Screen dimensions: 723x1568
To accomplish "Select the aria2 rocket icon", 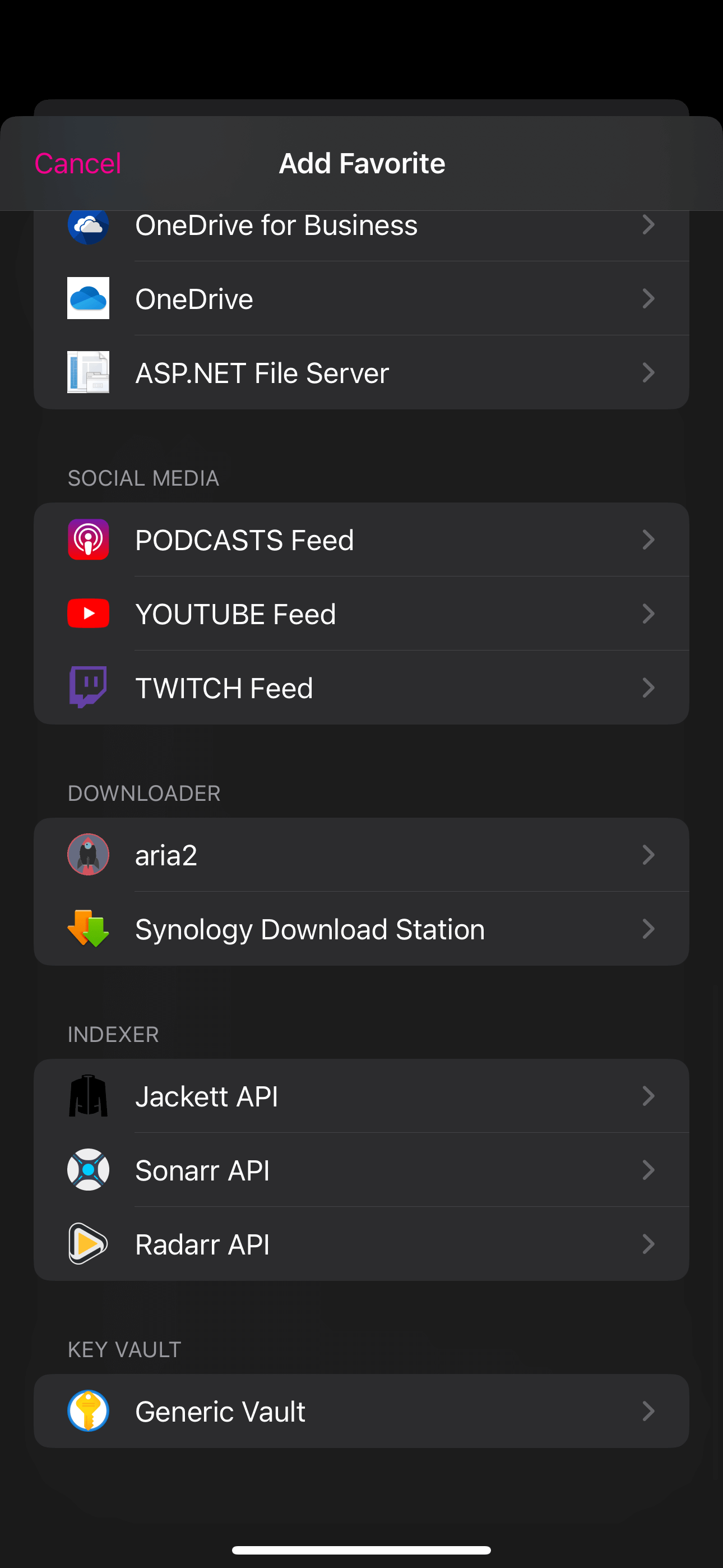I will tap(87, 855).
